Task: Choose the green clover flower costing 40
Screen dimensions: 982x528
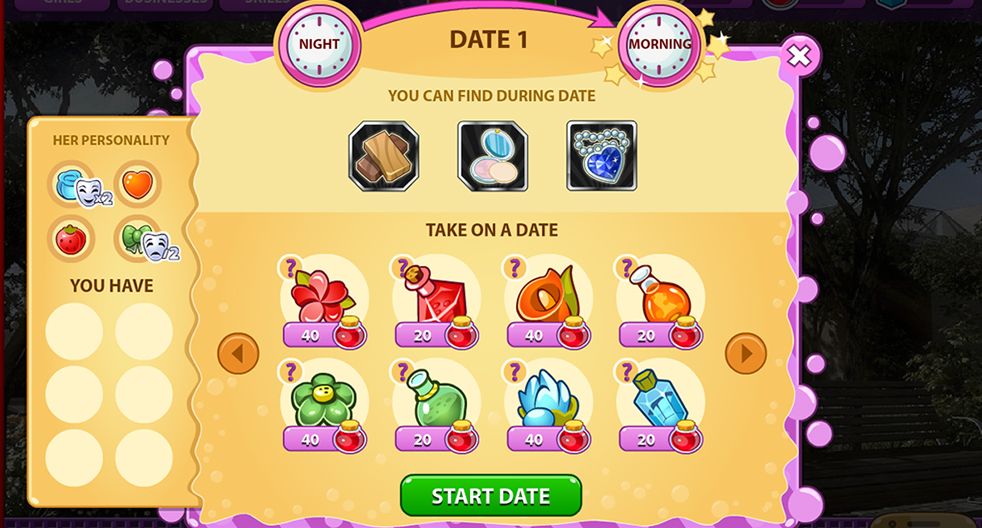Action: (x=323, y=398)
